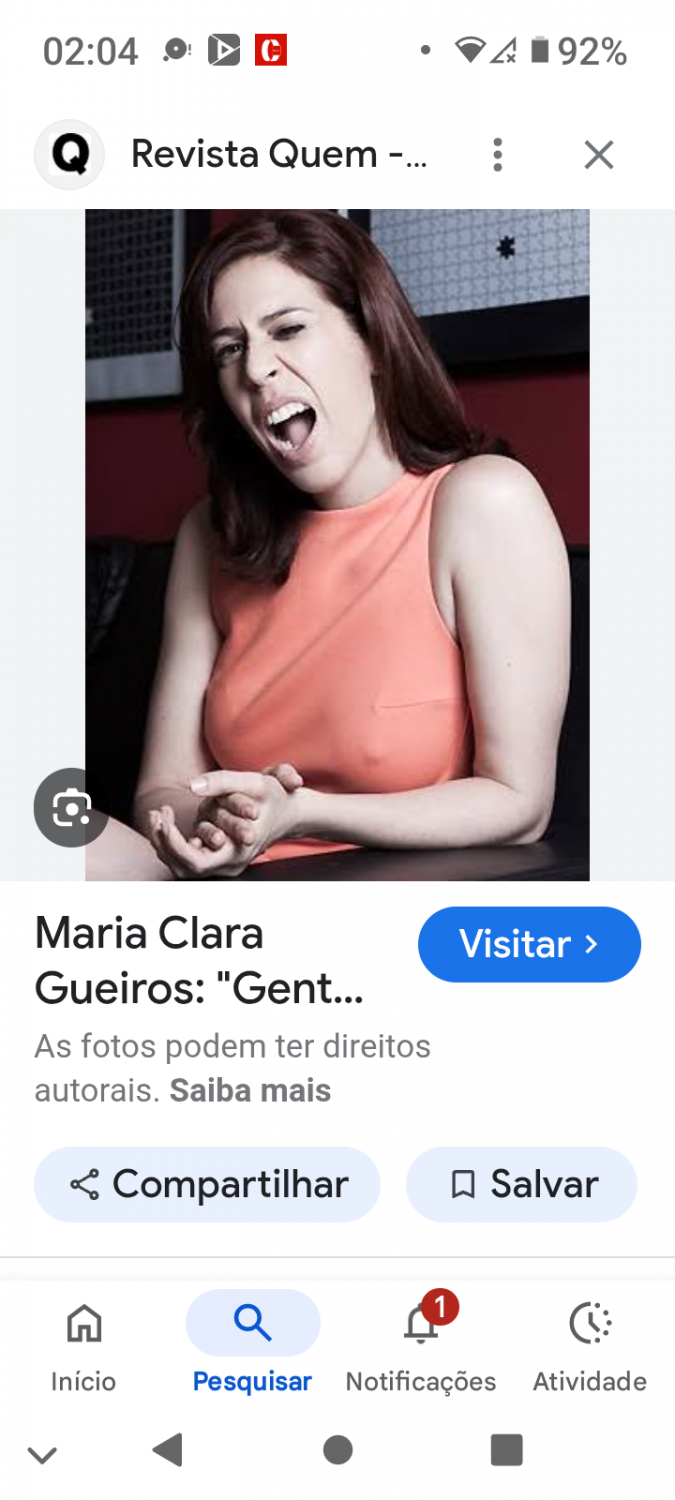Share the image with Compartilhar
675x1500 pixels.
pyautogui.click(x=207, y=1184)
